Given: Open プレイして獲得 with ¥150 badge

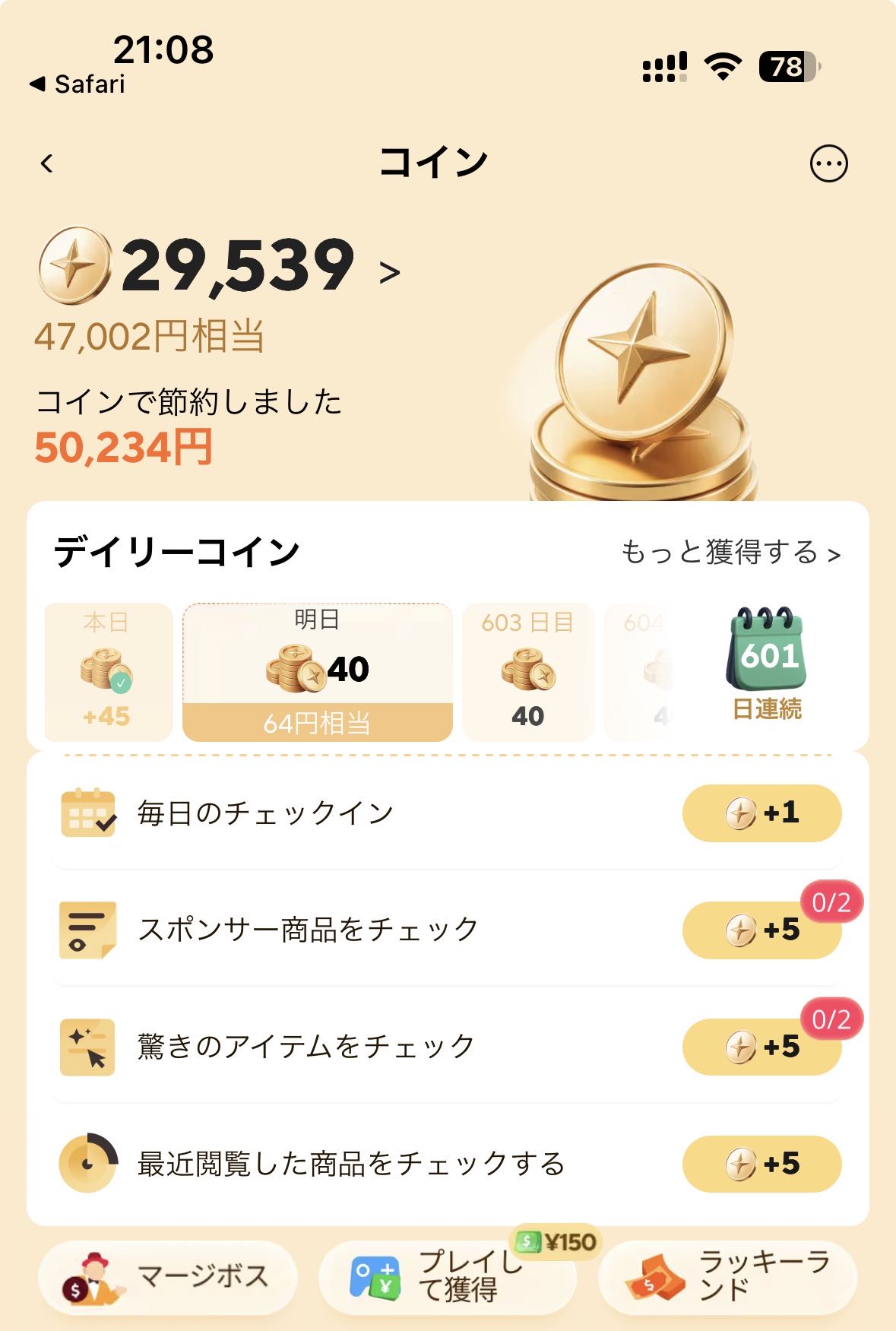Looking at the screenshot, I should pyautogui.click(x=447, y=1278).
